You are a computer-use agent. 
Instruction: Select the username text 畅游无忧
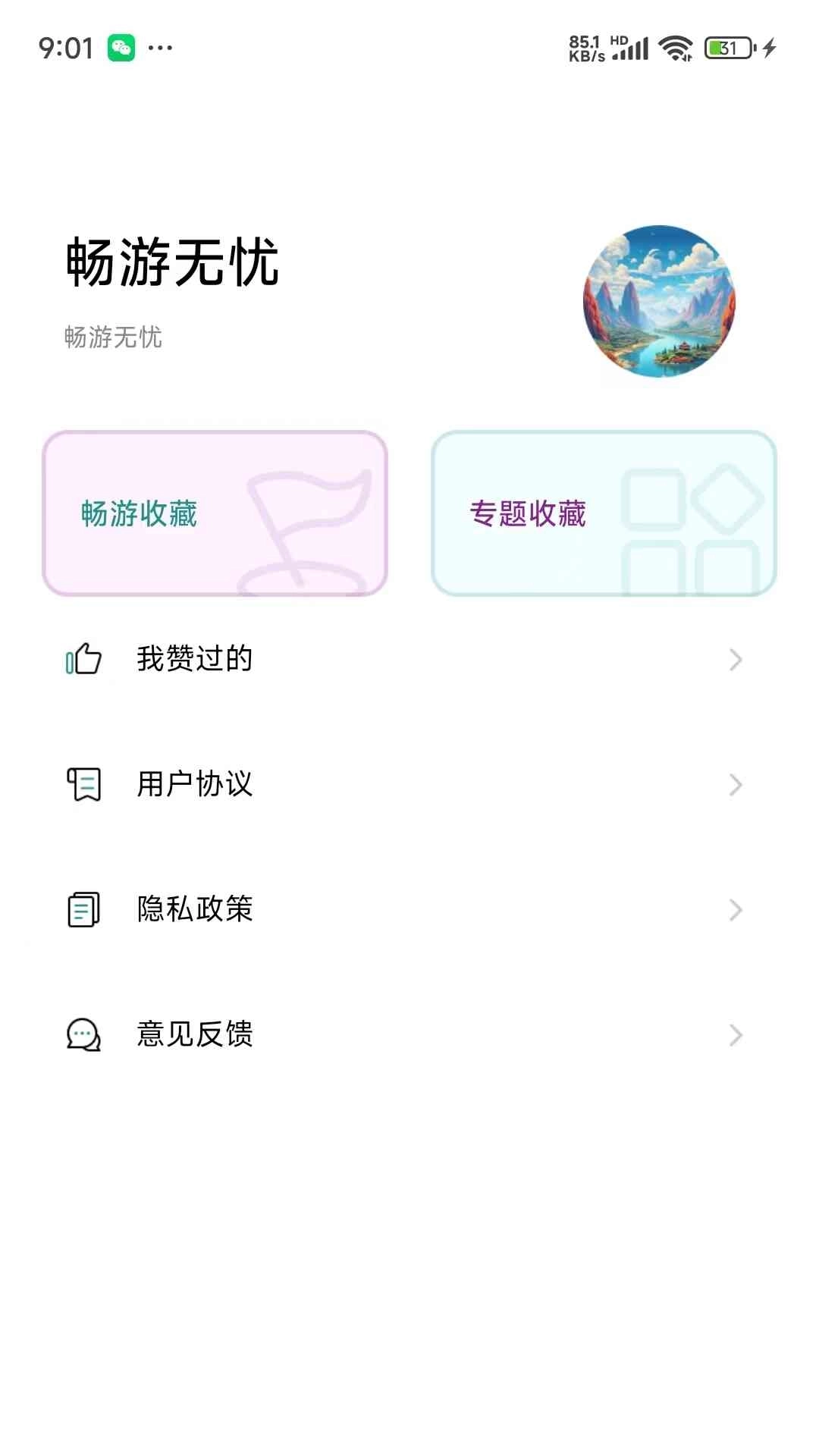pos(171,262)
